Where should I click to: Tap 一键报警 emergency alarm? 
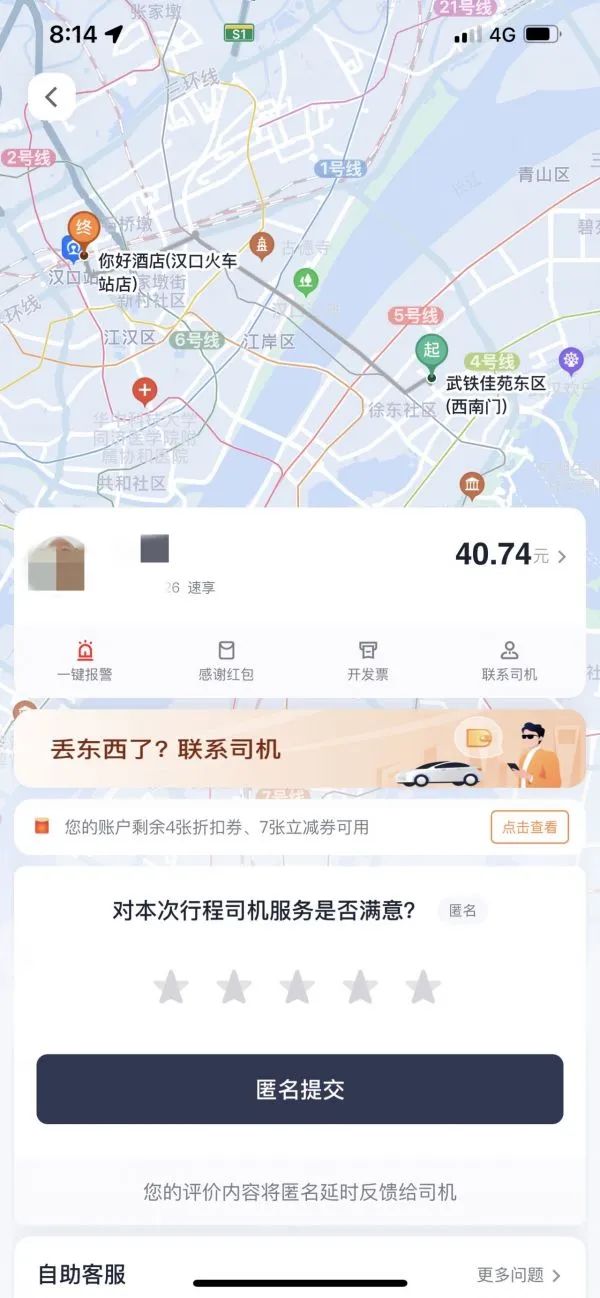tap(85, 660)
